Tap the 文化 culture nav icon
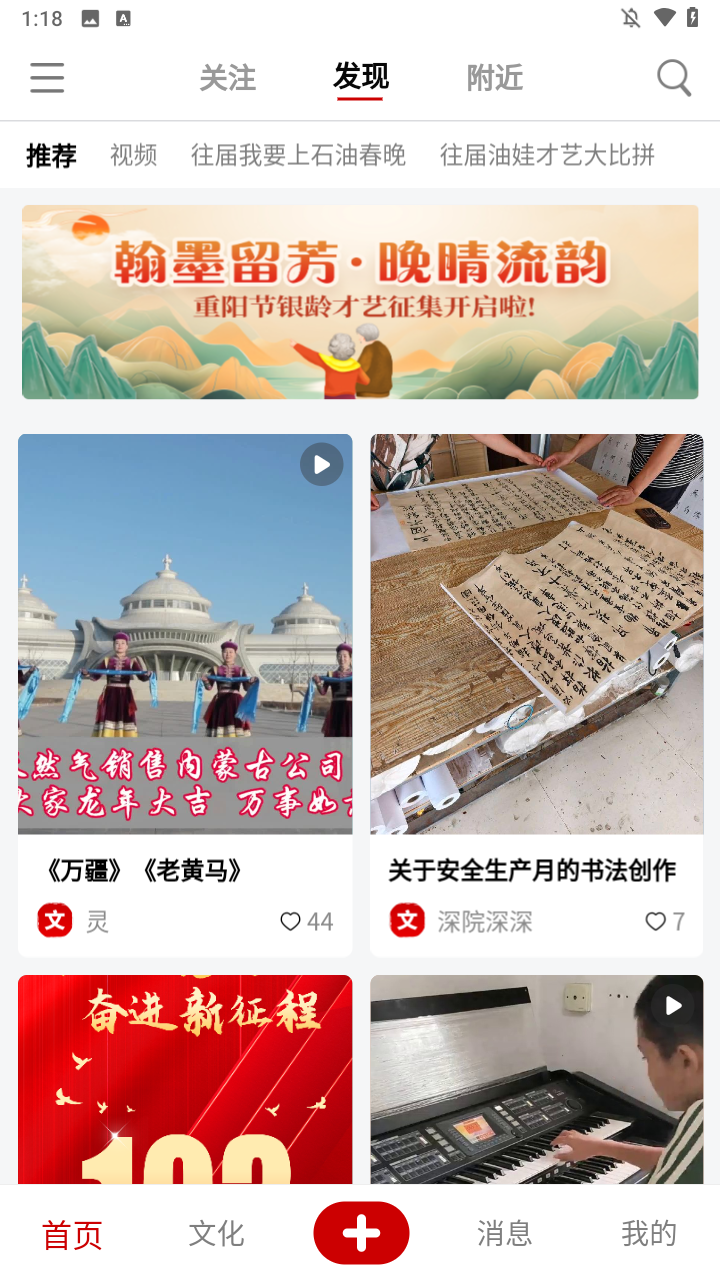 pos(215,1234)
